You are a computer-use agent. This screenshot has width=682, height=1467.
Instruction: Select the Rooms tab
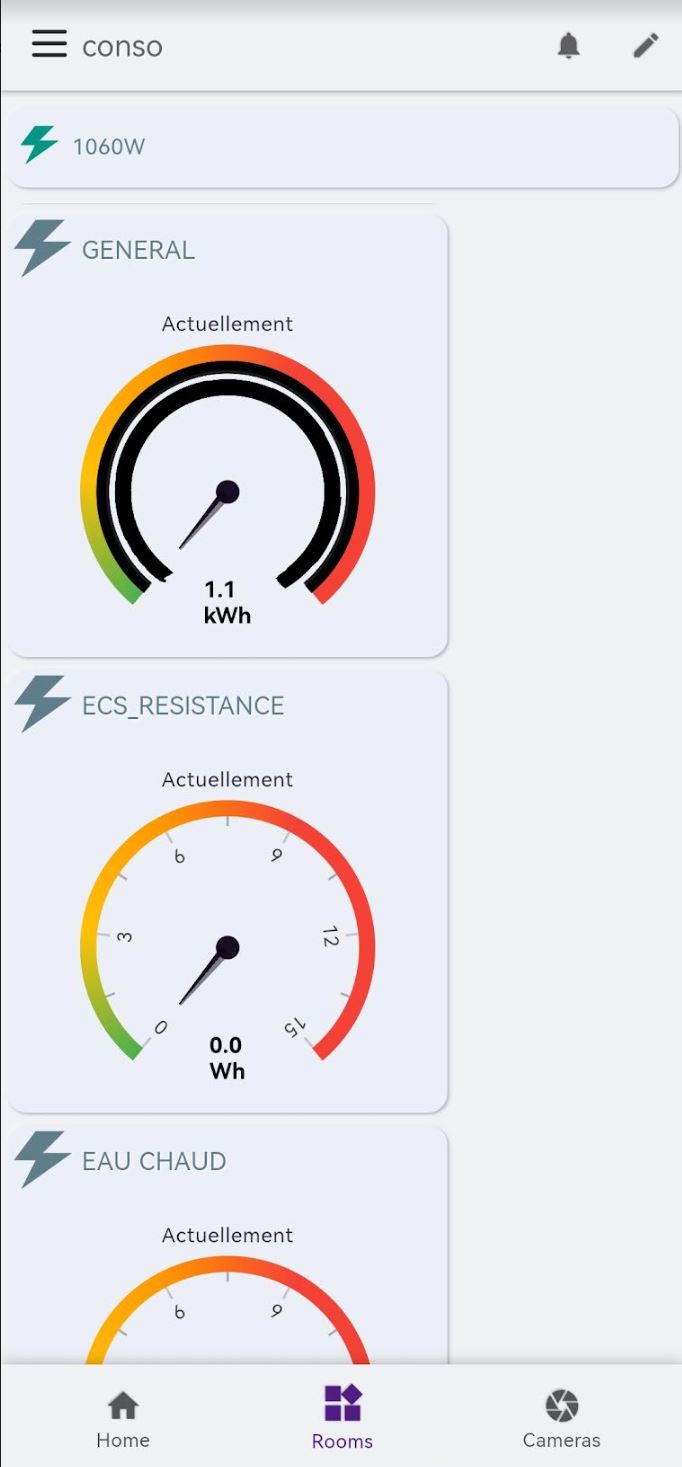[x=342, y=1418]
